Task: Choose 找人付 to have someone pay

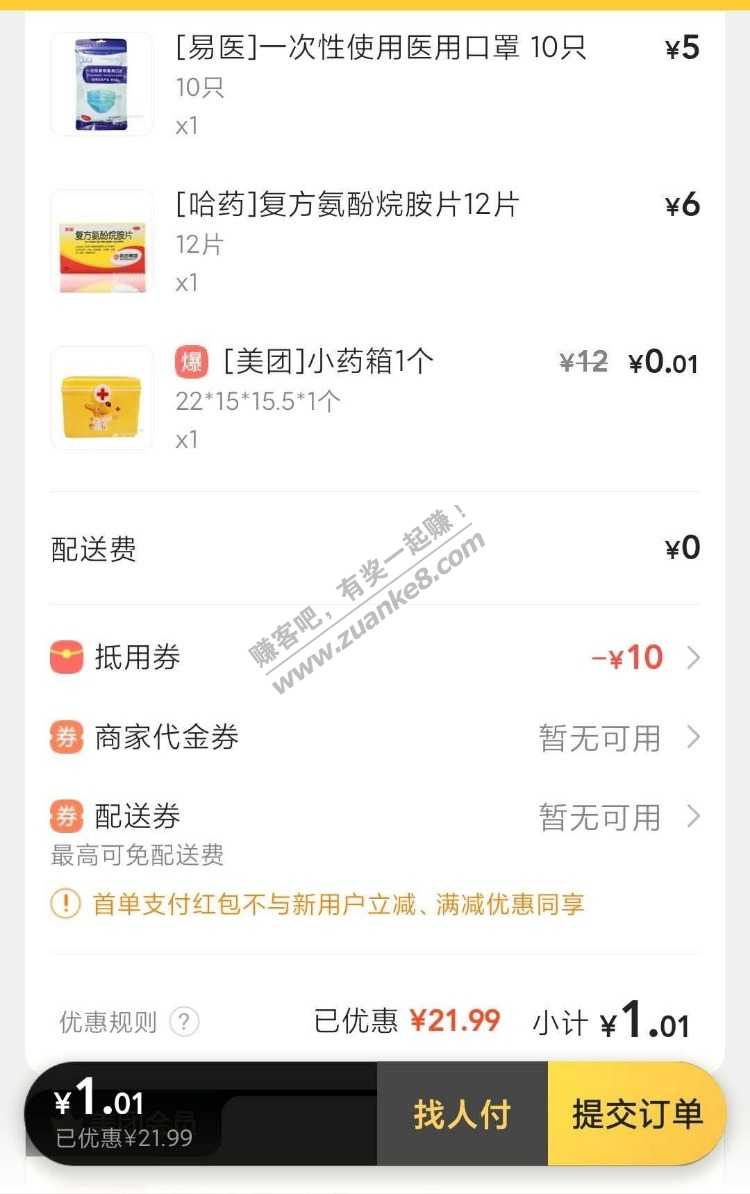Action: tap(462, 1113)
